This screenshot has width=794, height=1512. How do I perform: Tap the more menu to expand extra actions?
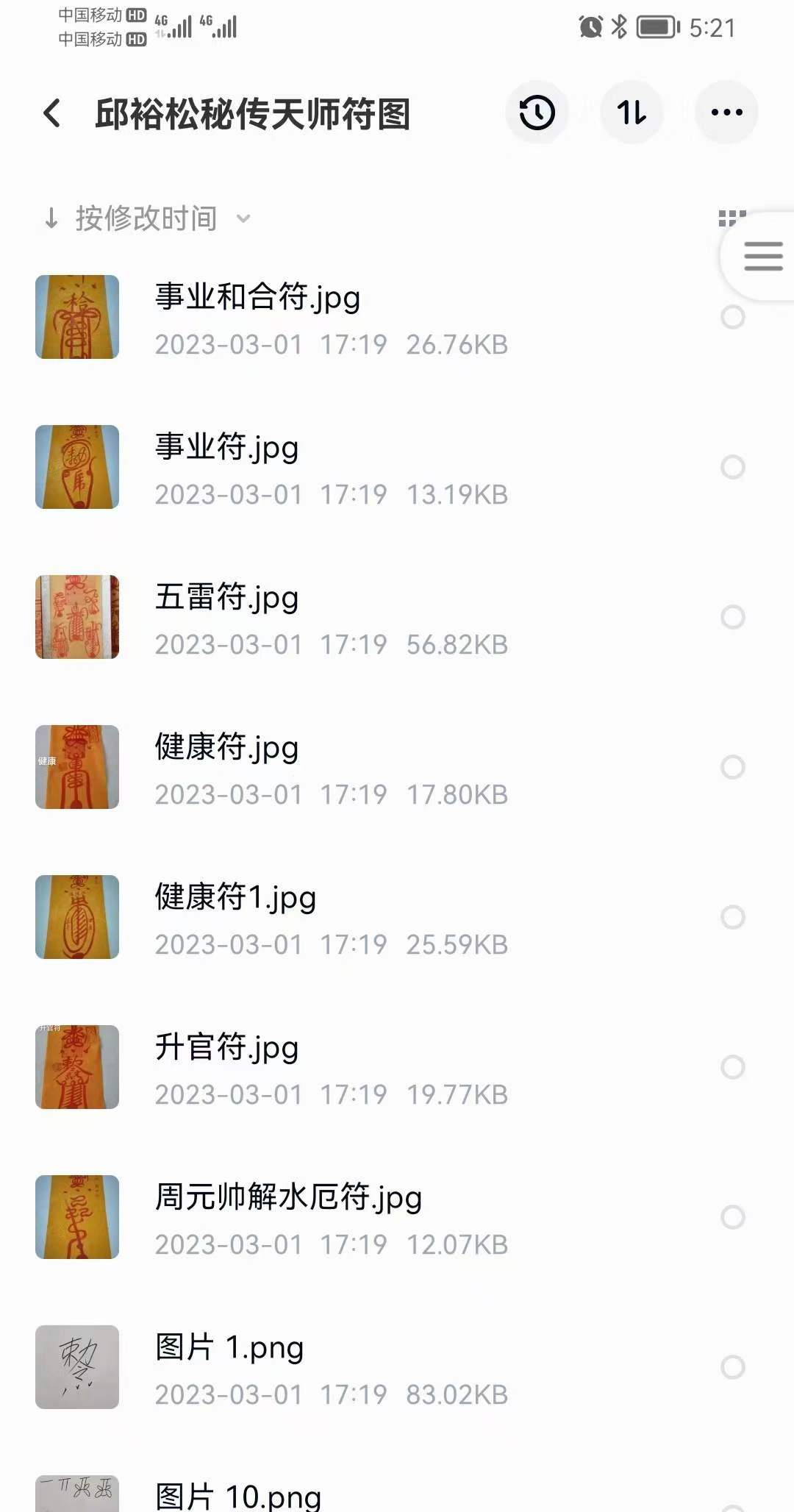(726, 112)
